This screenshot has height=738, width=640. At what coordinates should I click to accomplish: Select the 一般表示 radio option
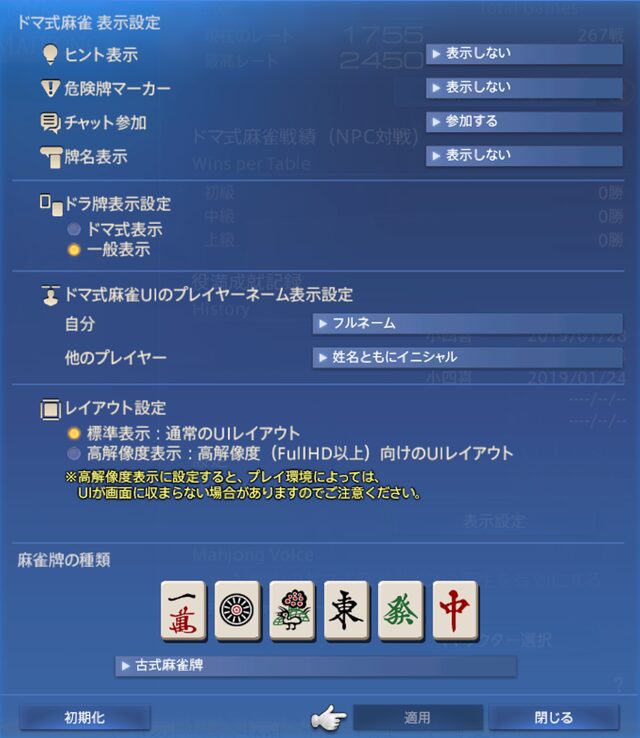click(x=74, y=250)
